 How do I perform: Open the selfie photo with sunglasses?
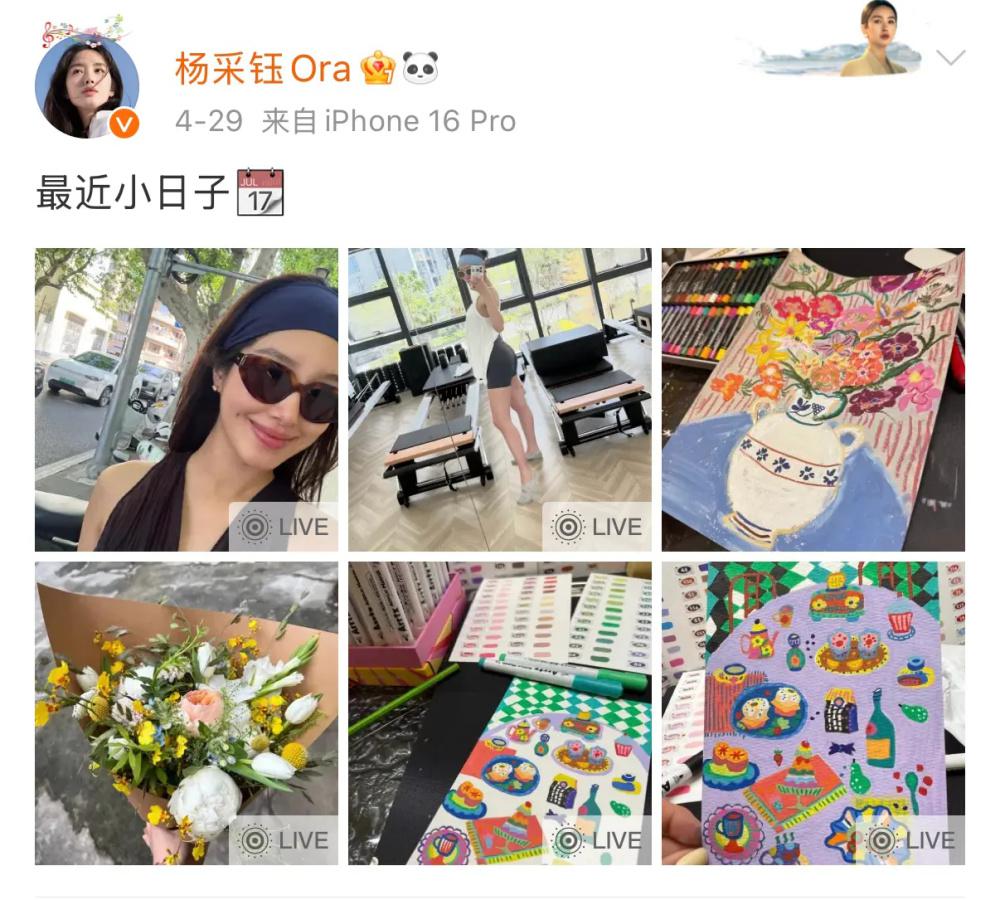coord(186,399)
